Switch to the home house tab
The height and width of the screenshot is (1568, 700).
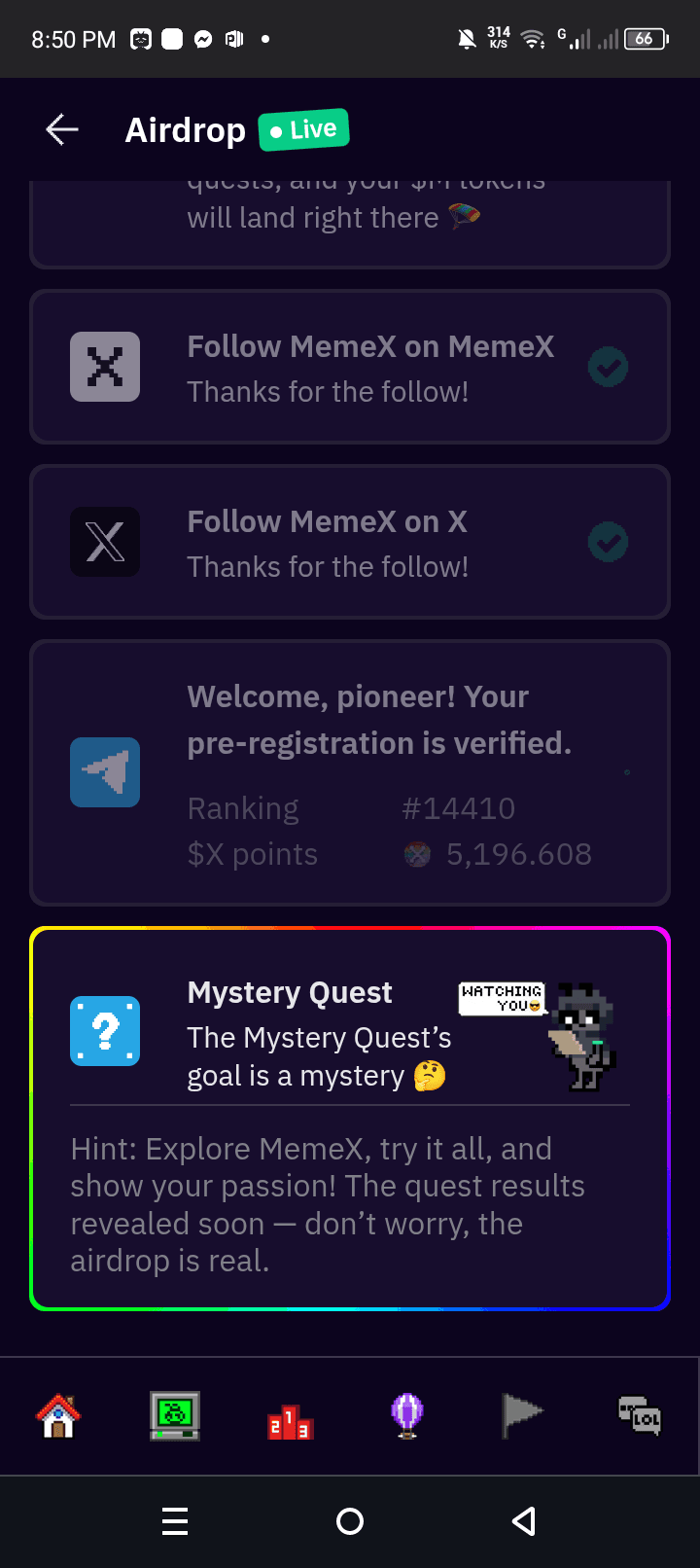[x=58, y=1416]
